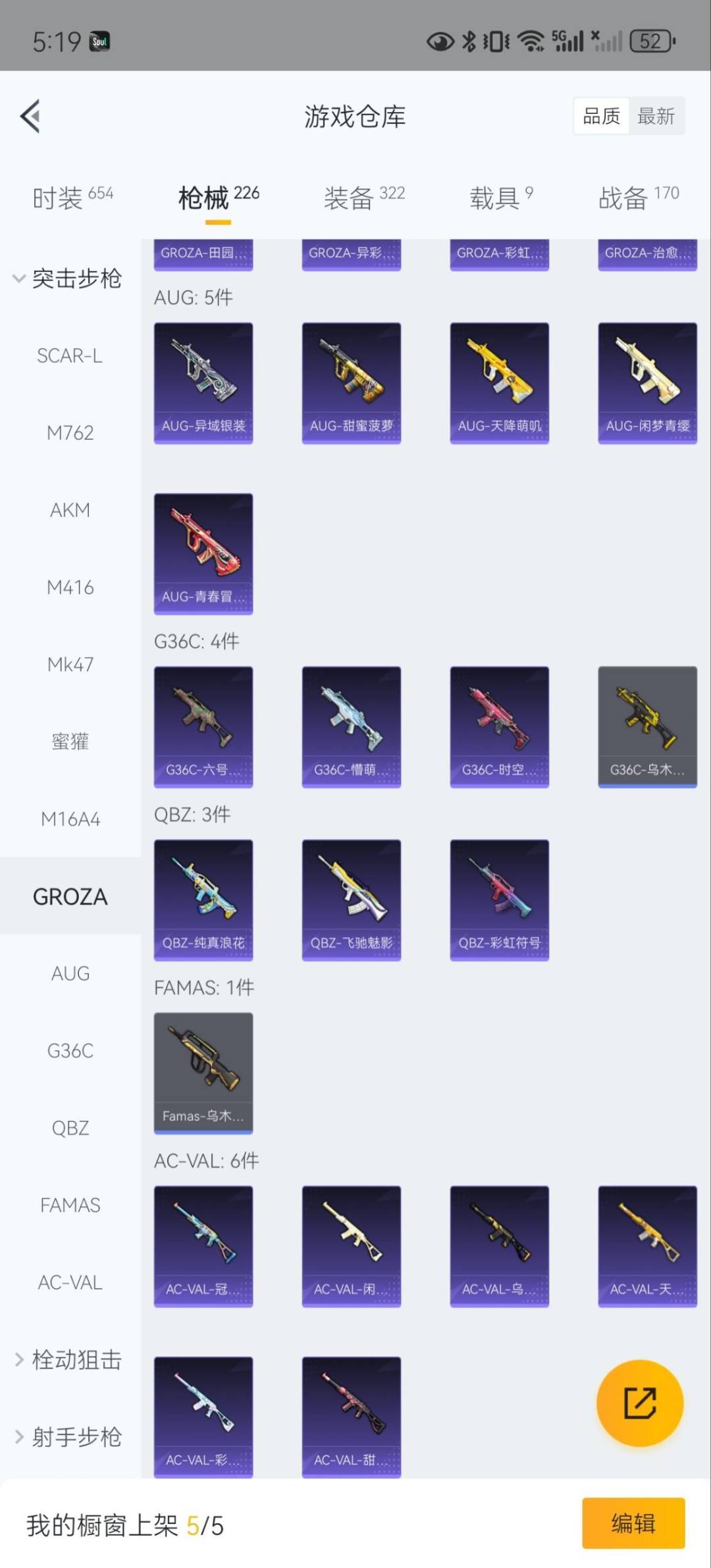Viewport: 711px width, 1568px height.
Task: Switch to the 时装 tab
Action: coord(72,197)
